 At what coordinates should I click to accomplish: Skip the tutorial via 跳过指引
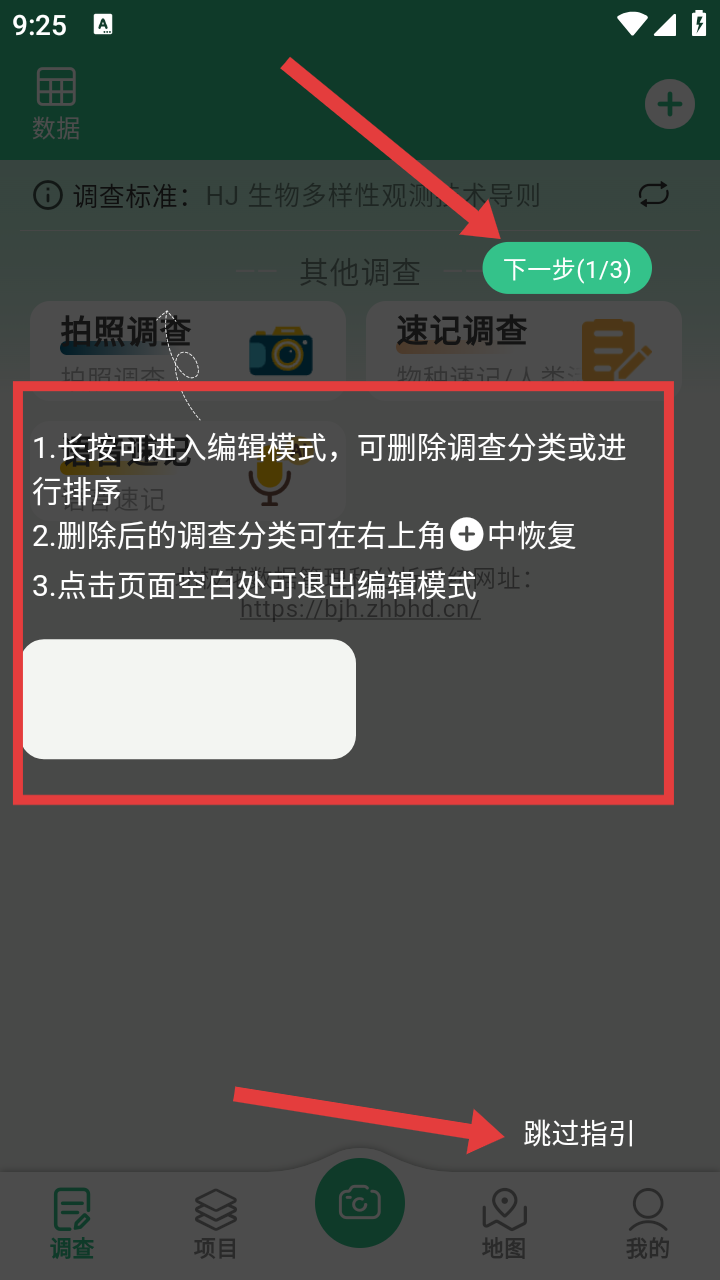[579, 1133]
